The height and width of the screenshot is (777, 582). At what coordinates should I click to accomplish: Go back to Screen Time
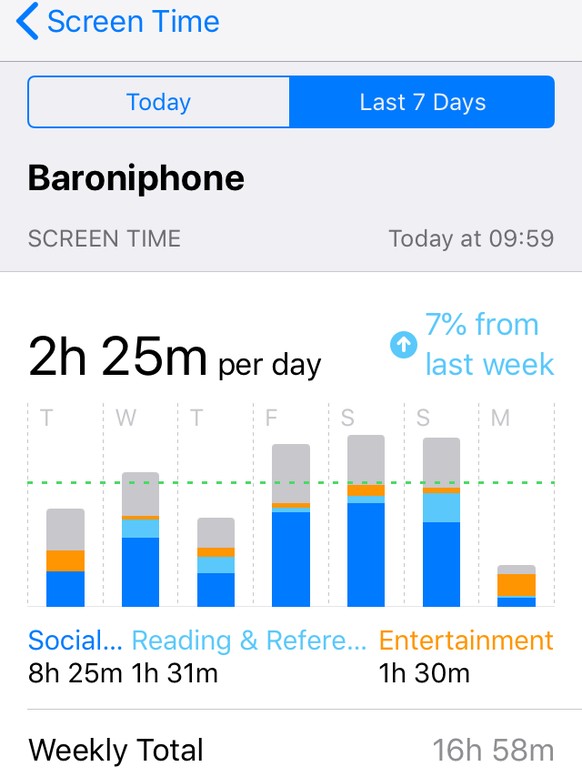117,22
